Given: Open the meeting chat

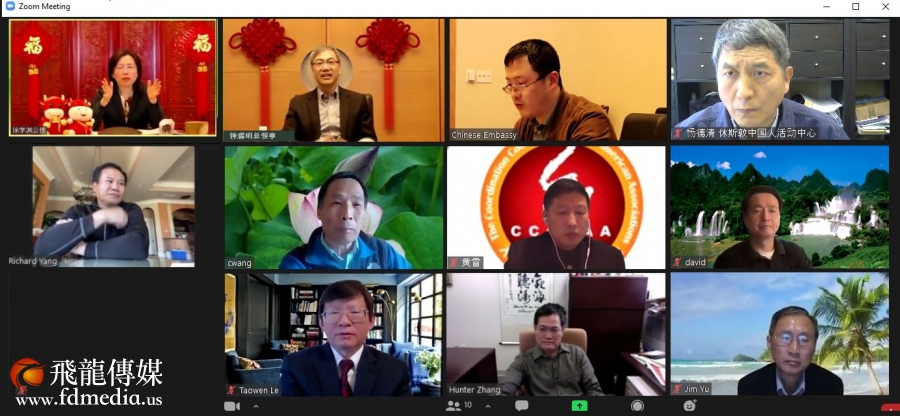Looking at the screenshot, I should (x=521, y=406).
